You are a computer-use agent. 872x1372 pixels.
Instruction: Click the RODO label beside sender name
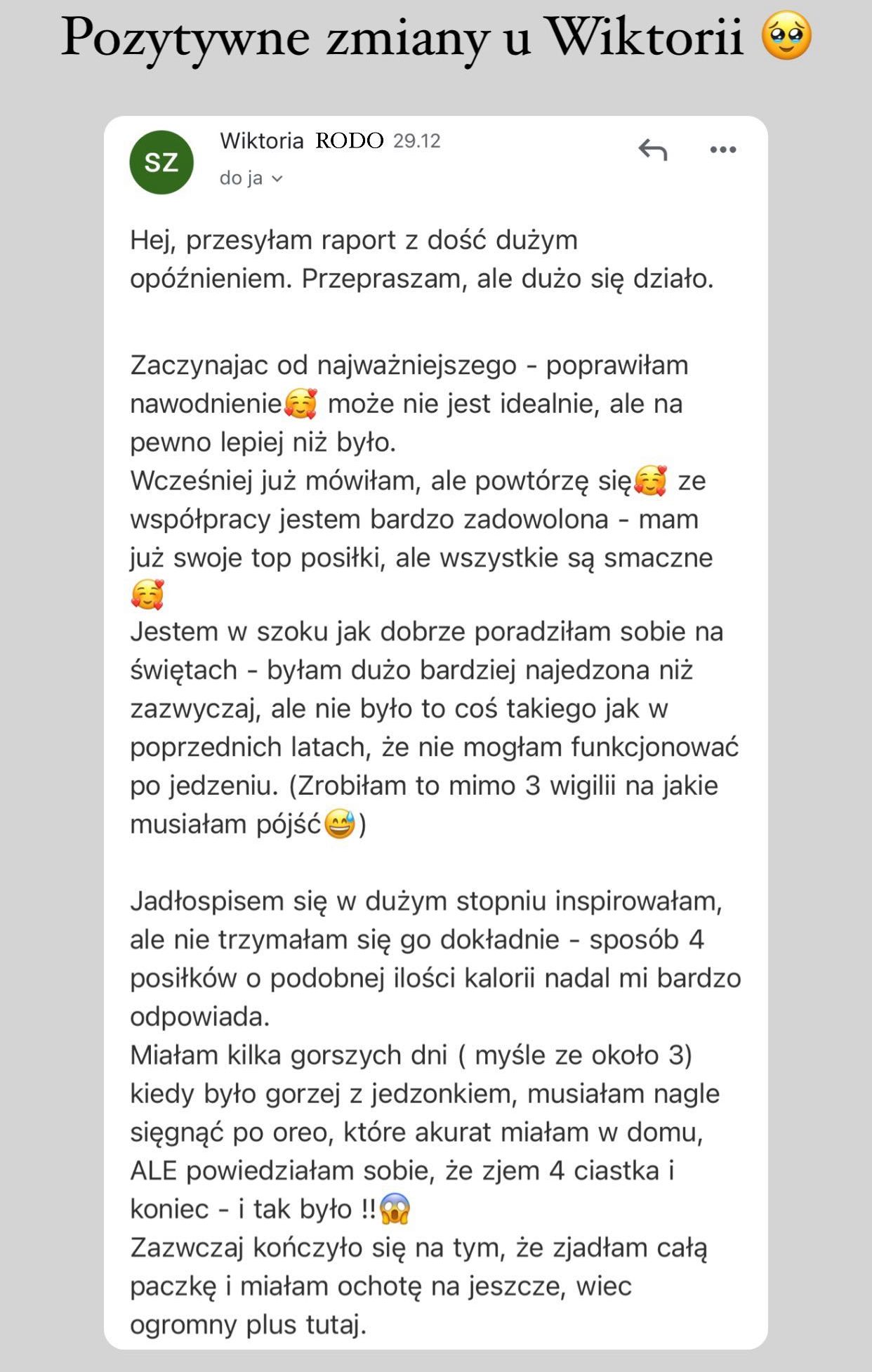click(x=348, y=142)
